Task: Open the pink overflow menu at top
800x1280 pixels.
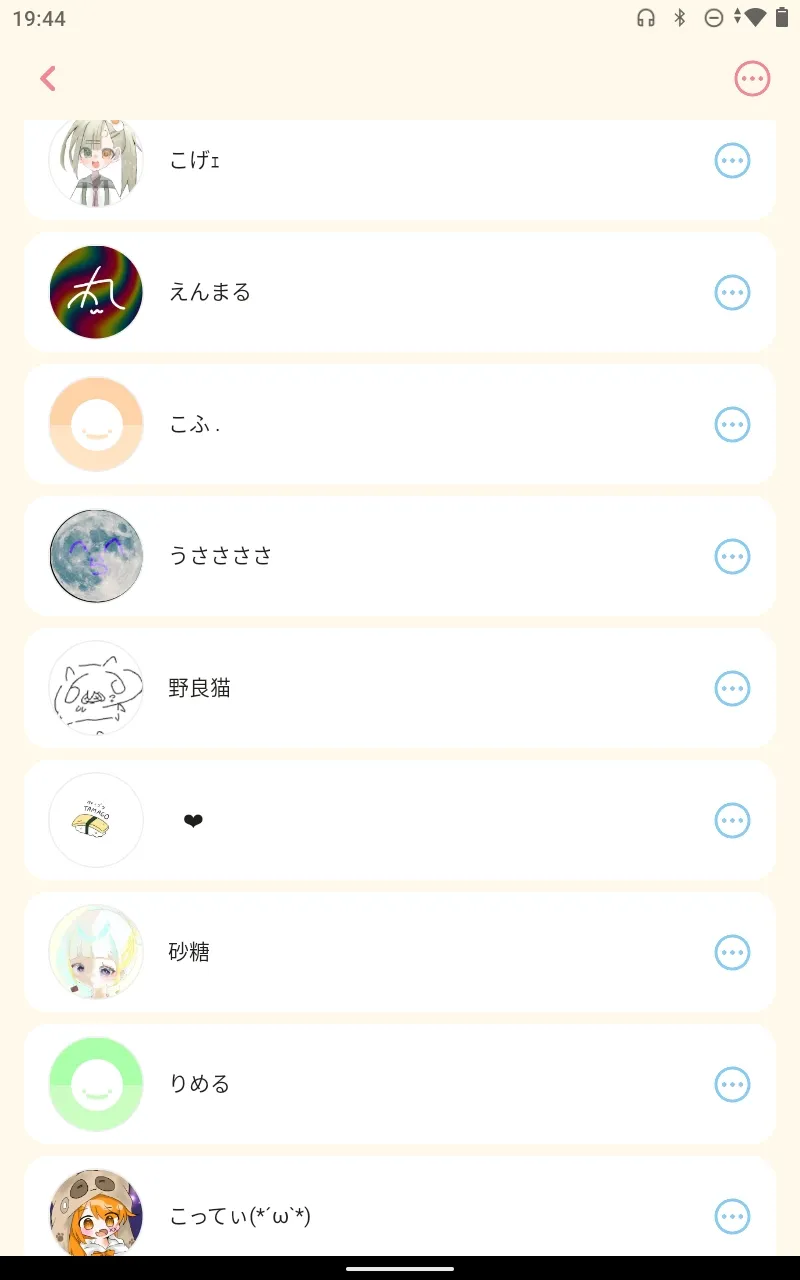Action: tap(752, 78)
